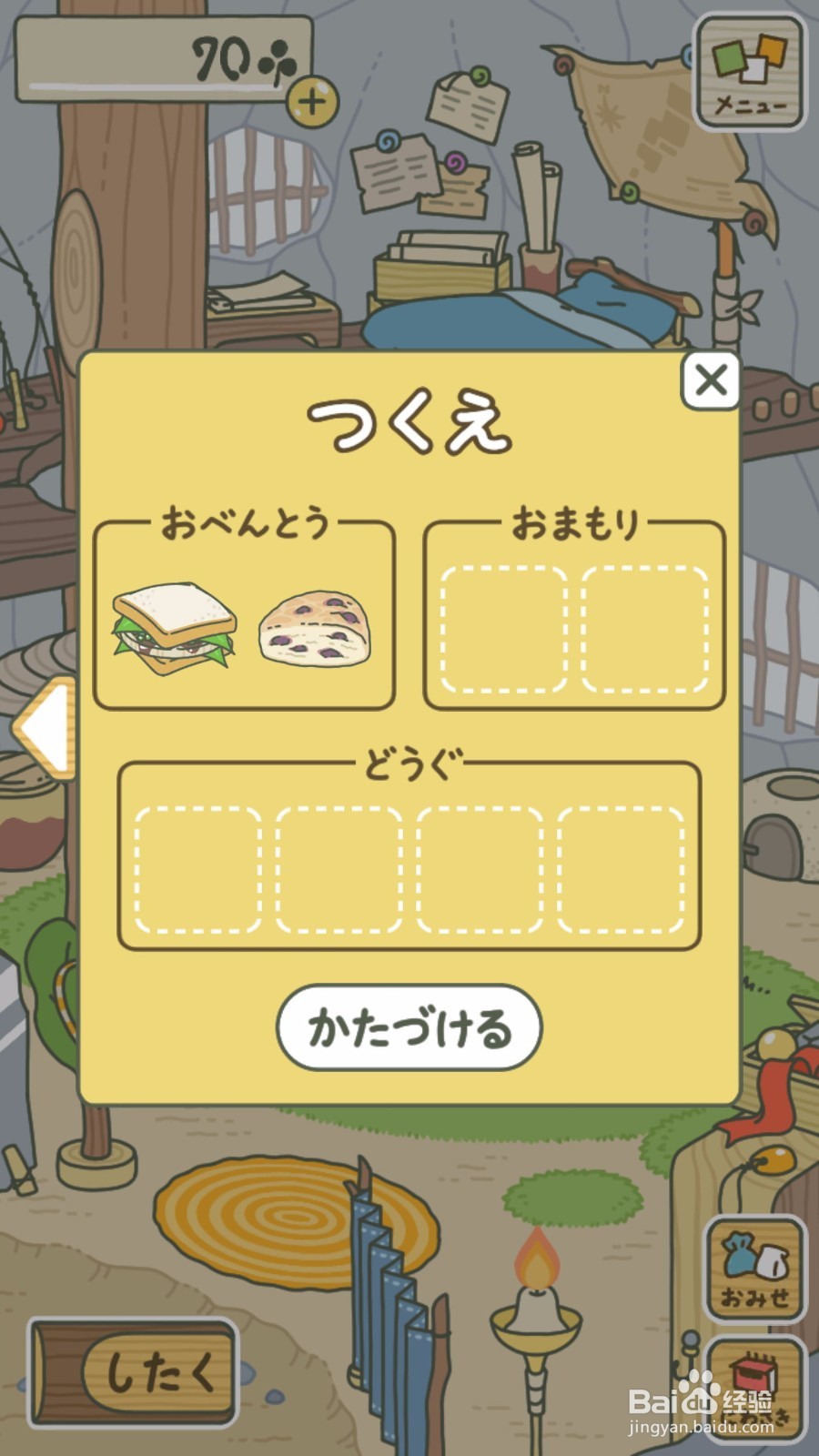This screenshot has height=1456, width=819.
Task: Close the desk dialog with the X
Action: click(x=713, y=379)
